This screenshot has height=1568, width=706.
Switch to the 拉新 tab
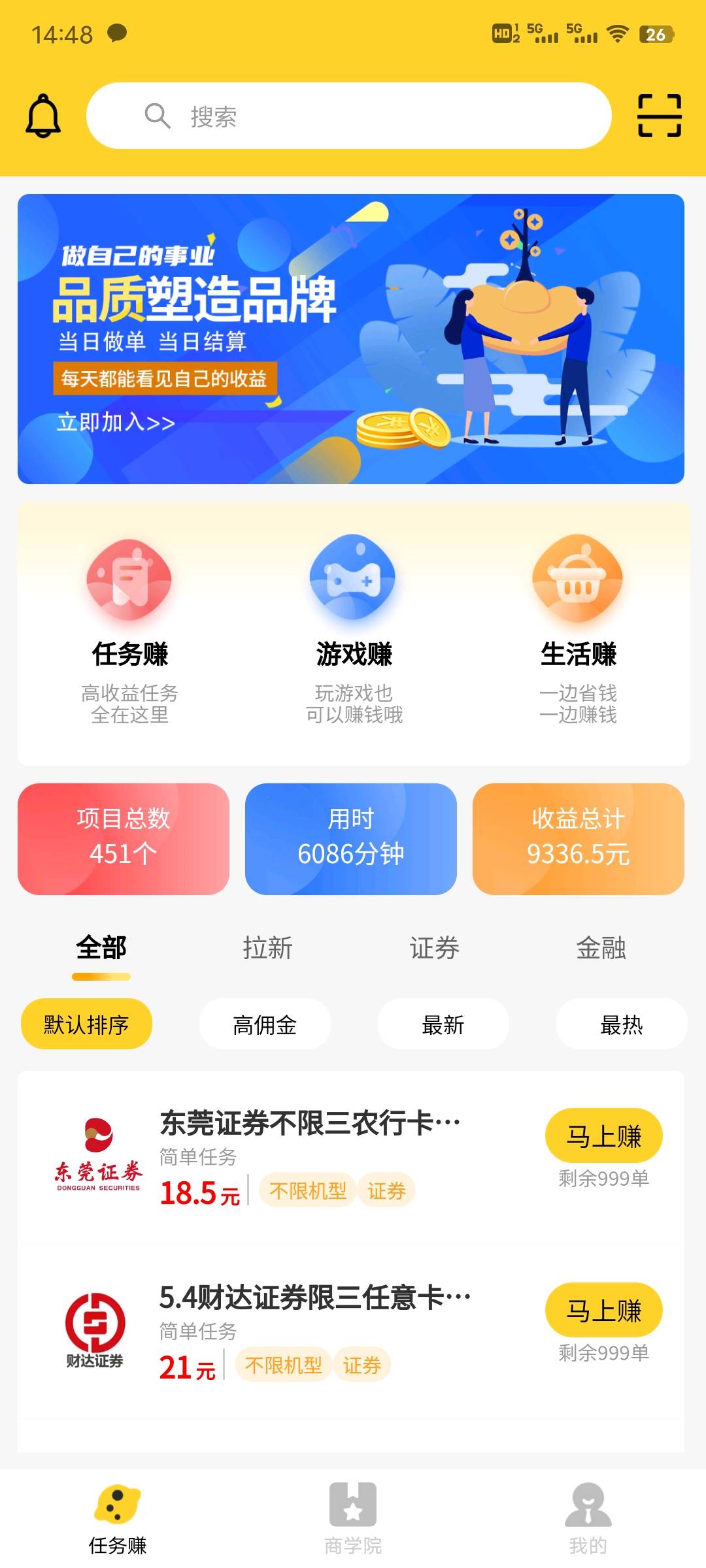tap(267, 948)
